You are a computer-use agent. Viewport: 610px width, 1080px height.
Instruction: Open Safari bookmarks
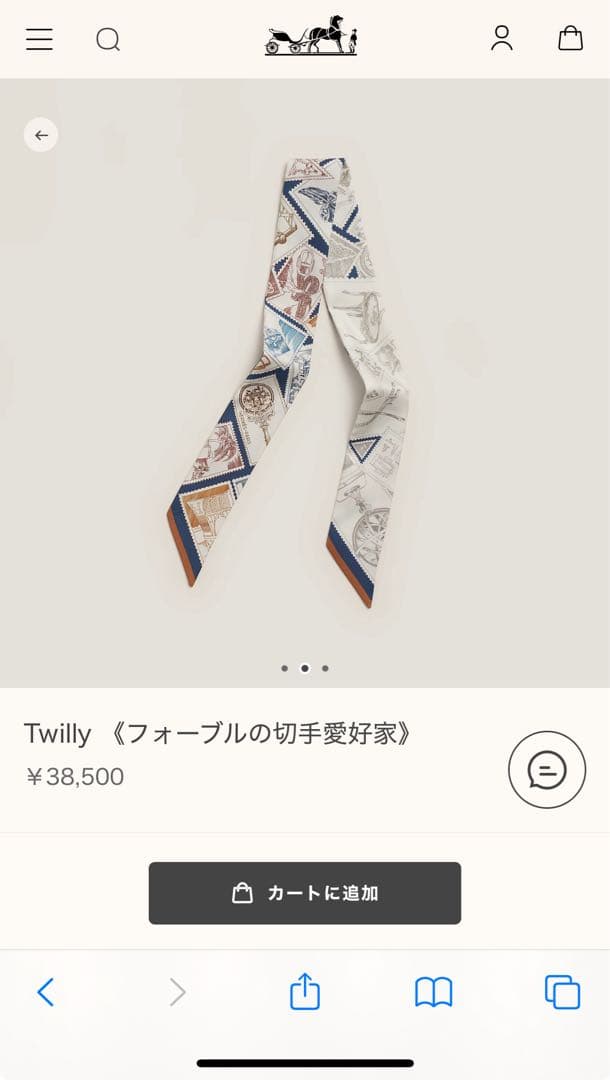(x=433, y=992)
